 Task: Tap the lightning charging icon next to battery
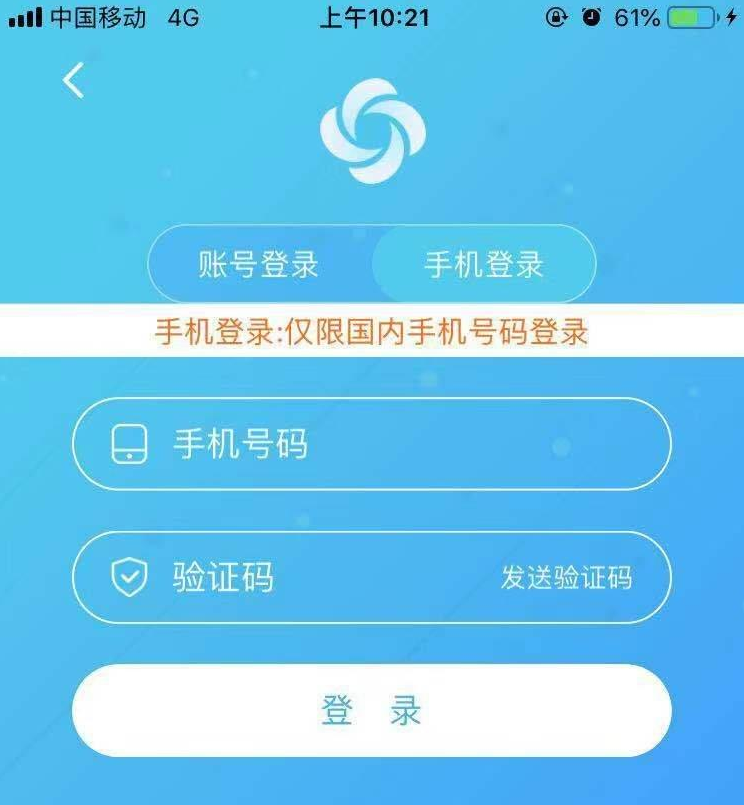point(733,16)
